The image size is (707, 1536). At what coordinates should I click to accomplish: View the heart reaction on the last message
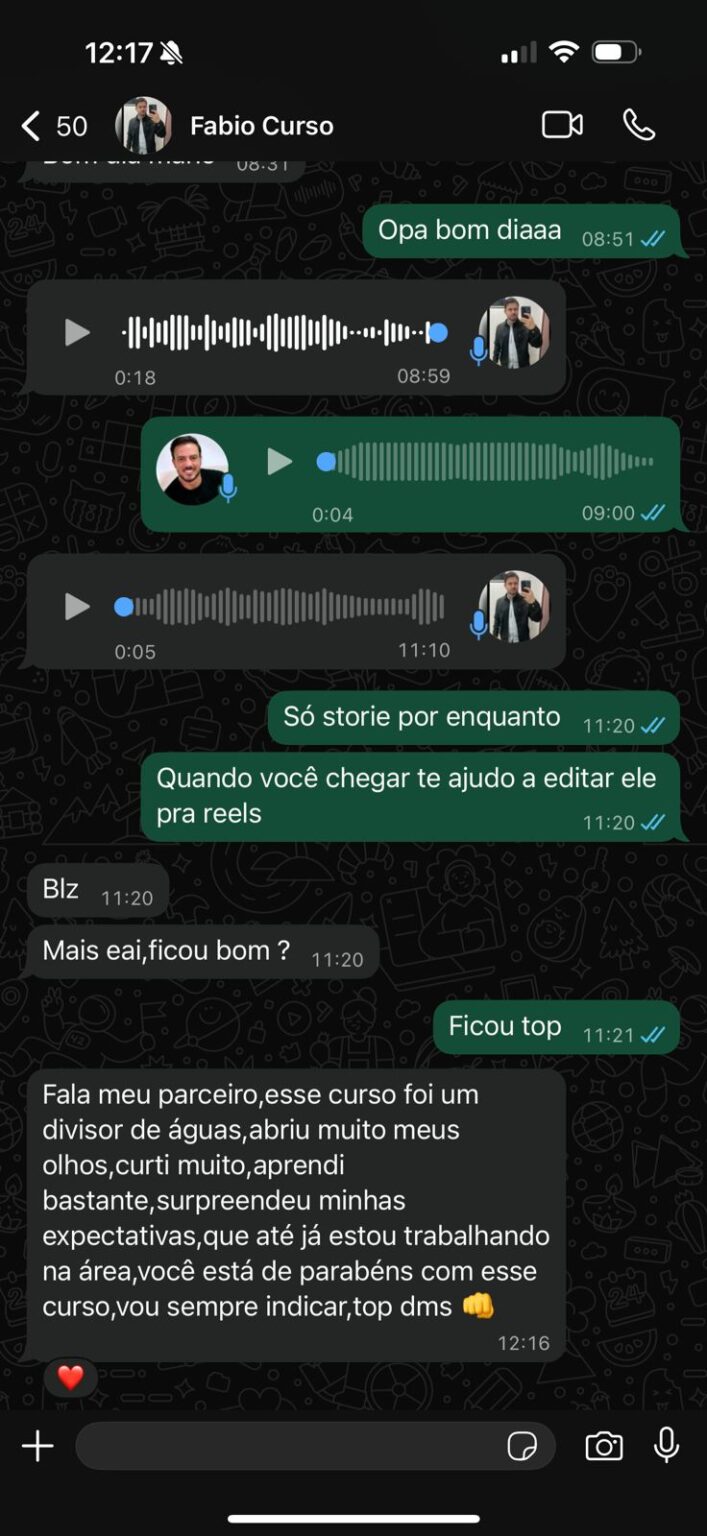click(x=70, y=1378)
